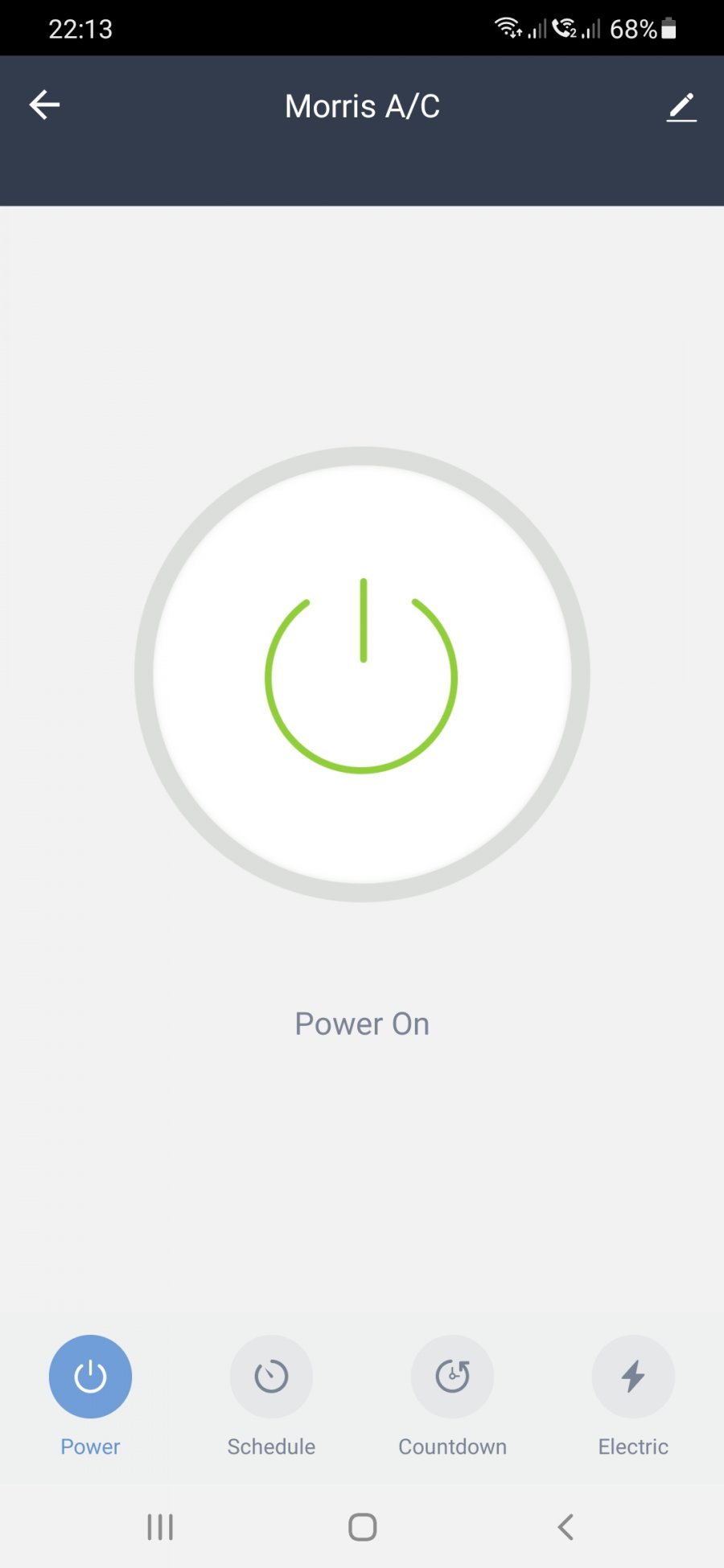The width and height of the screenshot is (724, 1568).
Task: View the Electric usage tab
Action: (x=633, y=1377)
